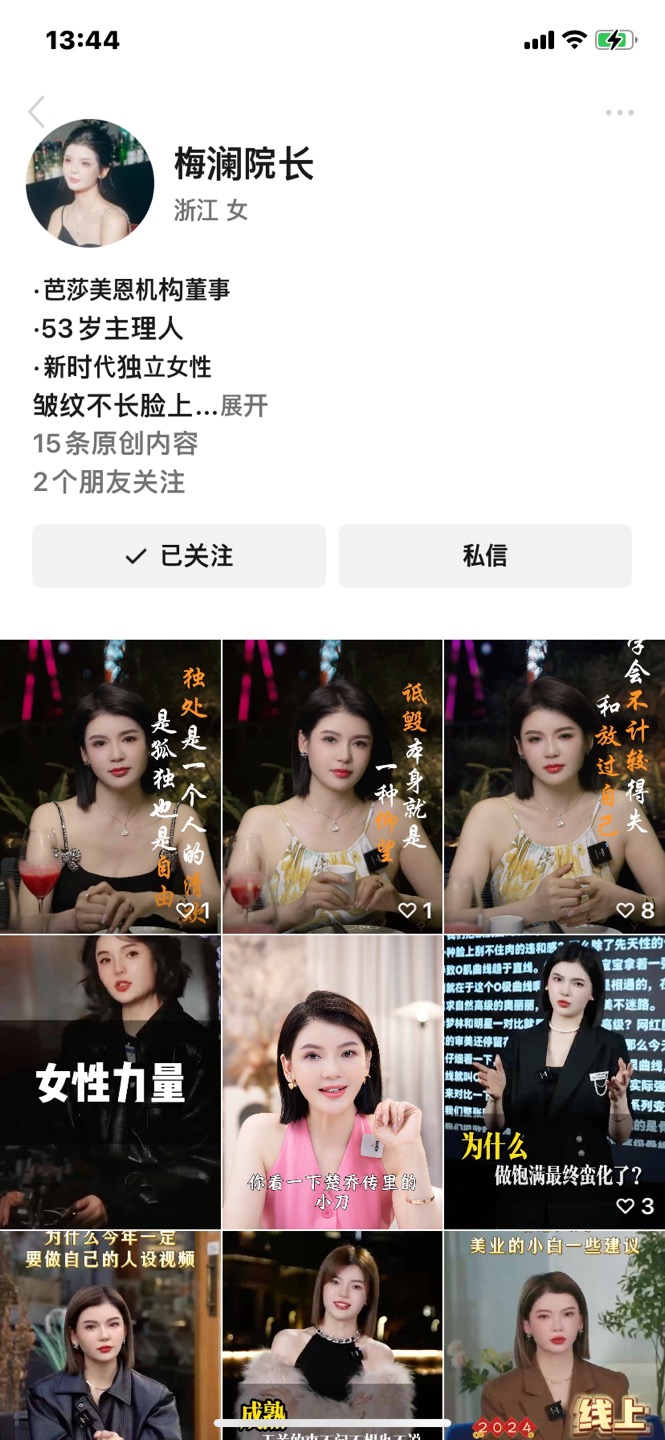Send a 私信 private message
665x1440 pixels.
point(485,556)
